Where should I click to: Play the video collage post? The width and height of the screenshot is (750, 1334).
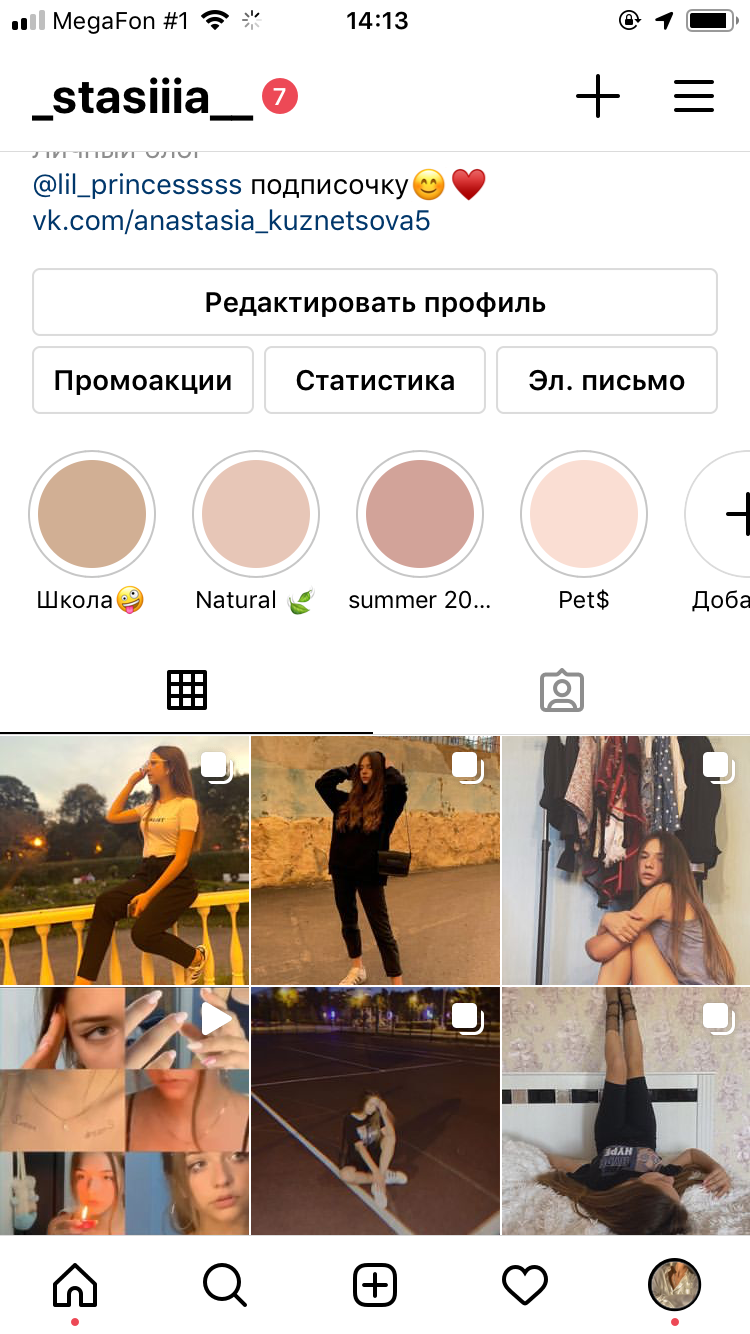point(124,1111)
